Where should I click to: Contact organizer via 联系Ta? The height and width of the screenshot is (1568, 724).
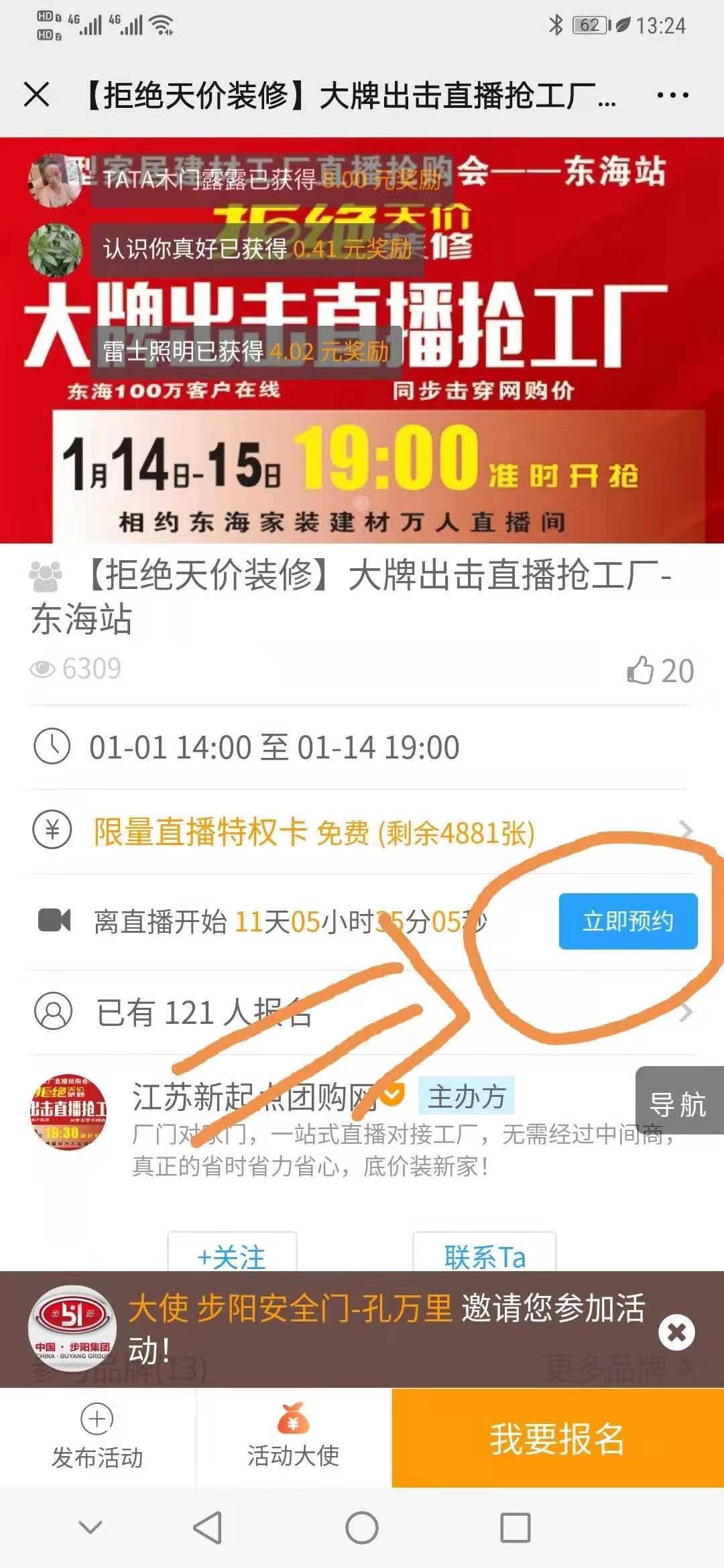484,1254
